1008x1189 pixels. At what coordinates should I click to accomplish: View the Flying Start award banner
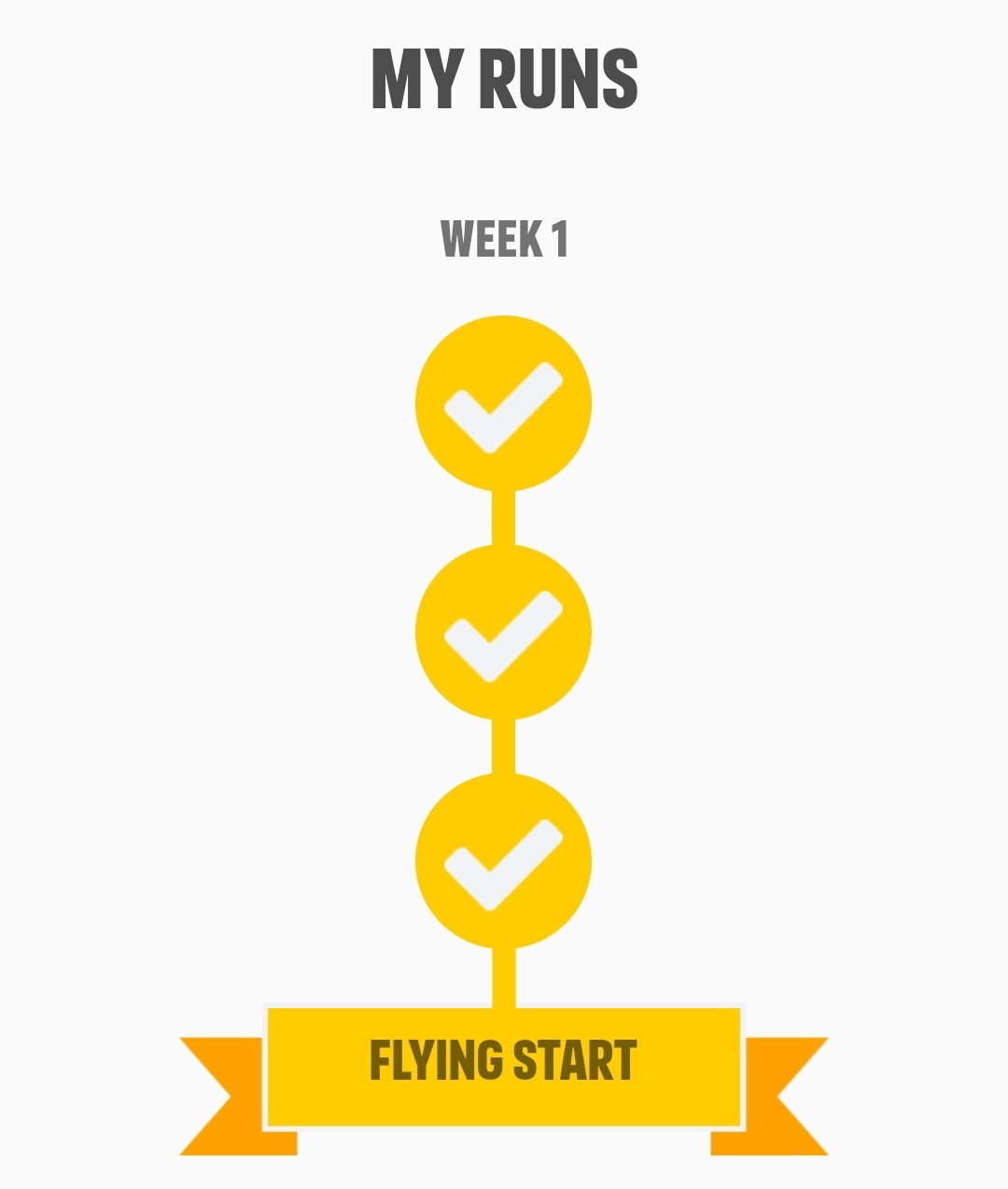click(x=503, y=1066)
